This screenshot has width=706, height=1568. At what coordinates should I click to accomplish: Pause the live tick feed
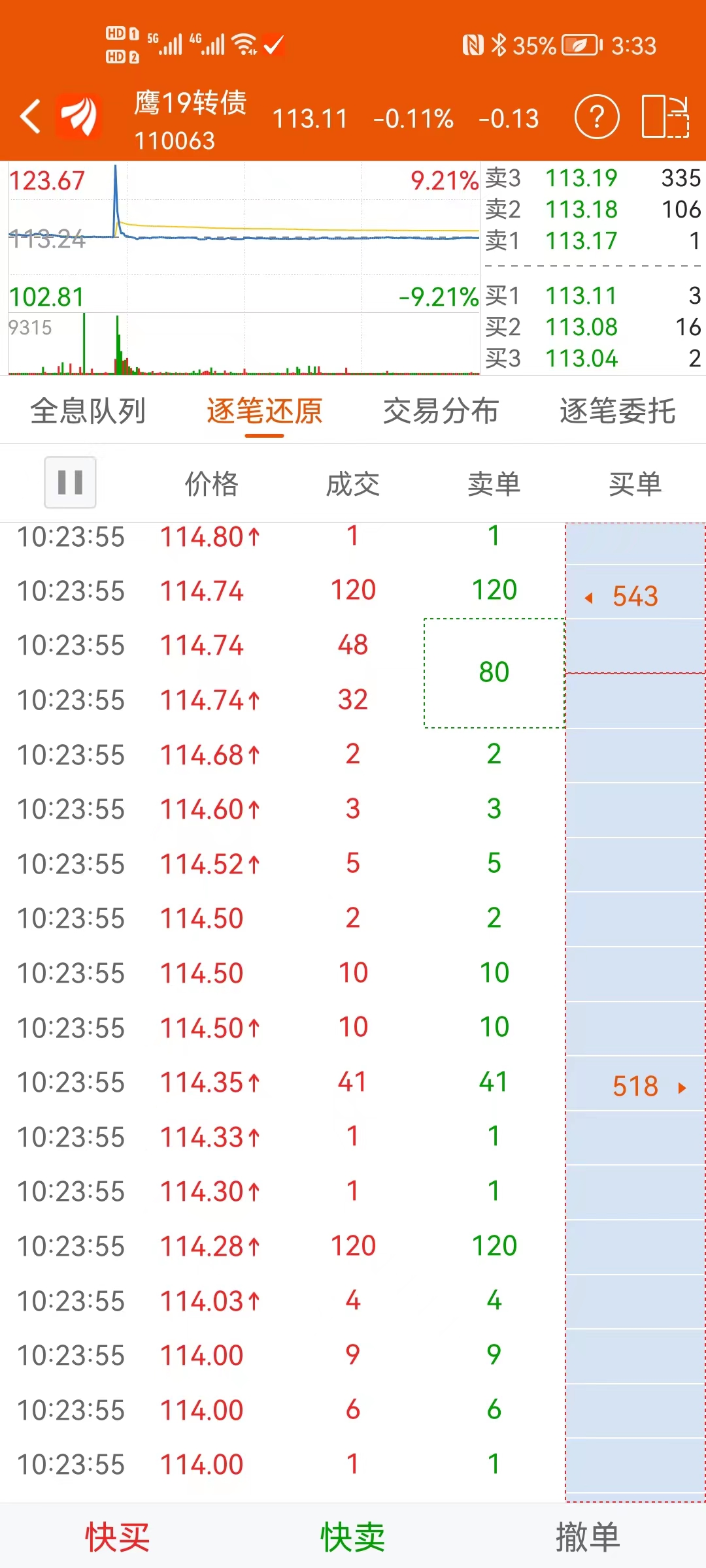(70, 483)
